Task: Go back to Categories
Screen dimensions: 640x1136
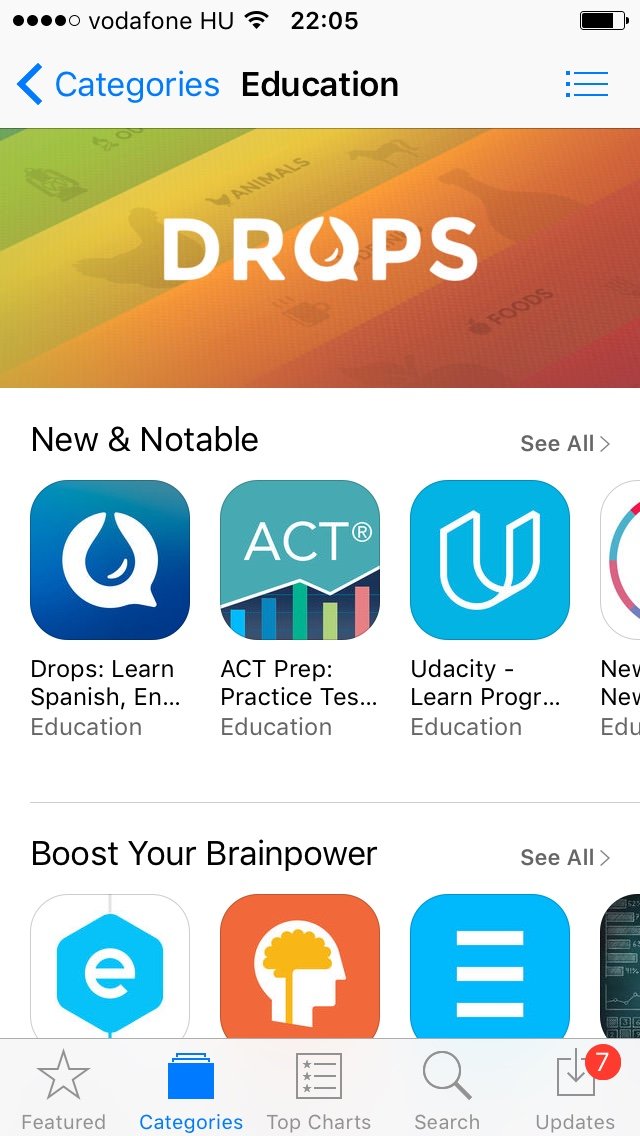Action: [x=118, y=85]
